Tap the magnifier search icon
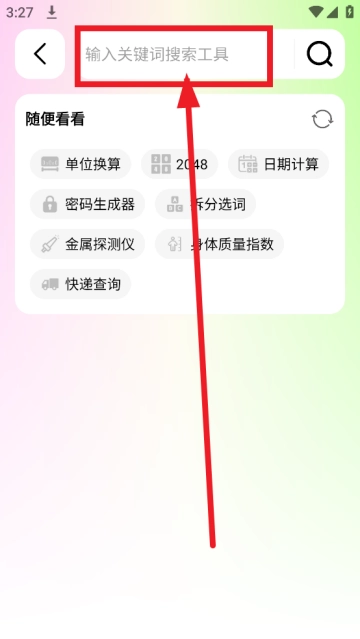This screenshot has height=639, width=360. 319,54
